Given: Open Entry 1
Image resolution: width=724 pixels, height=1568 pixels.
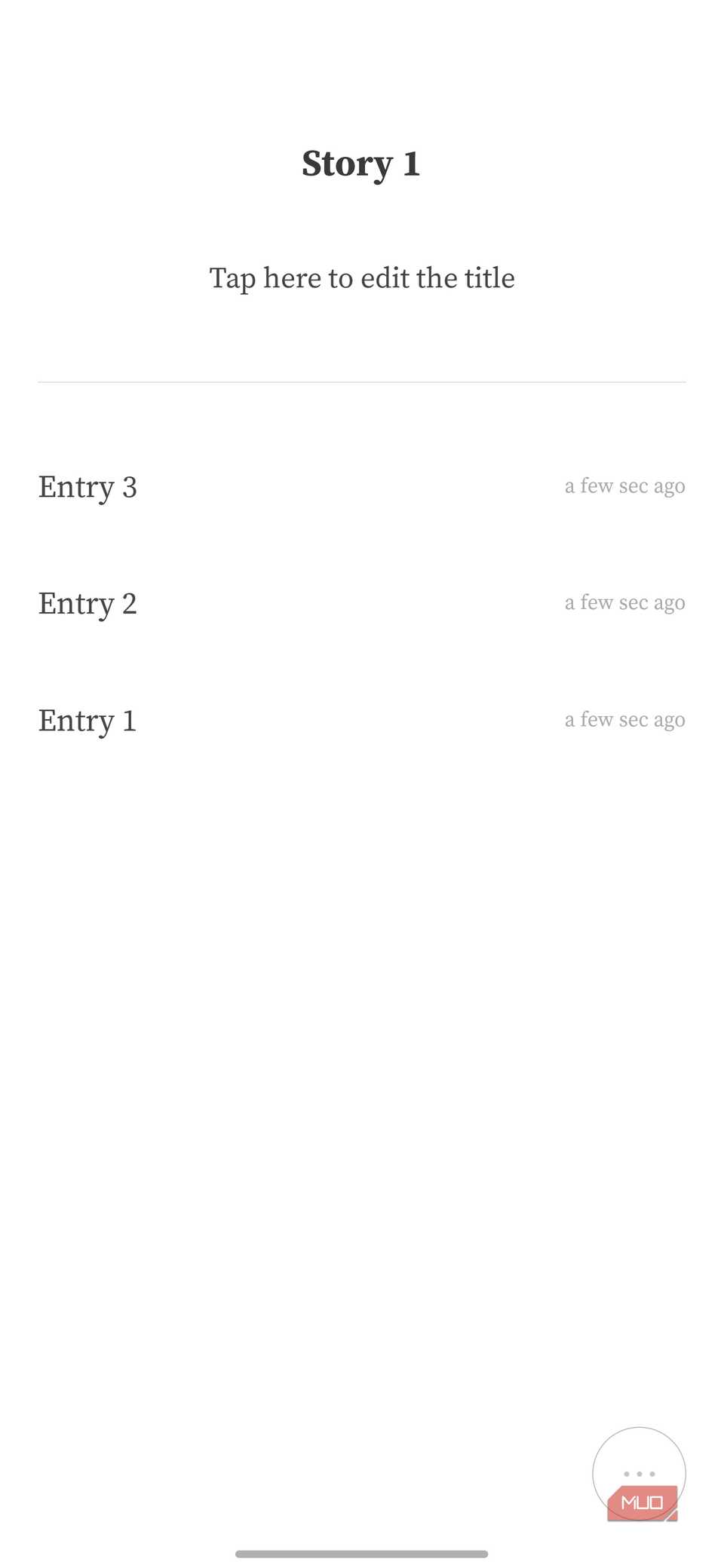Looking at the screenshot, I should (x=88, y=721).
